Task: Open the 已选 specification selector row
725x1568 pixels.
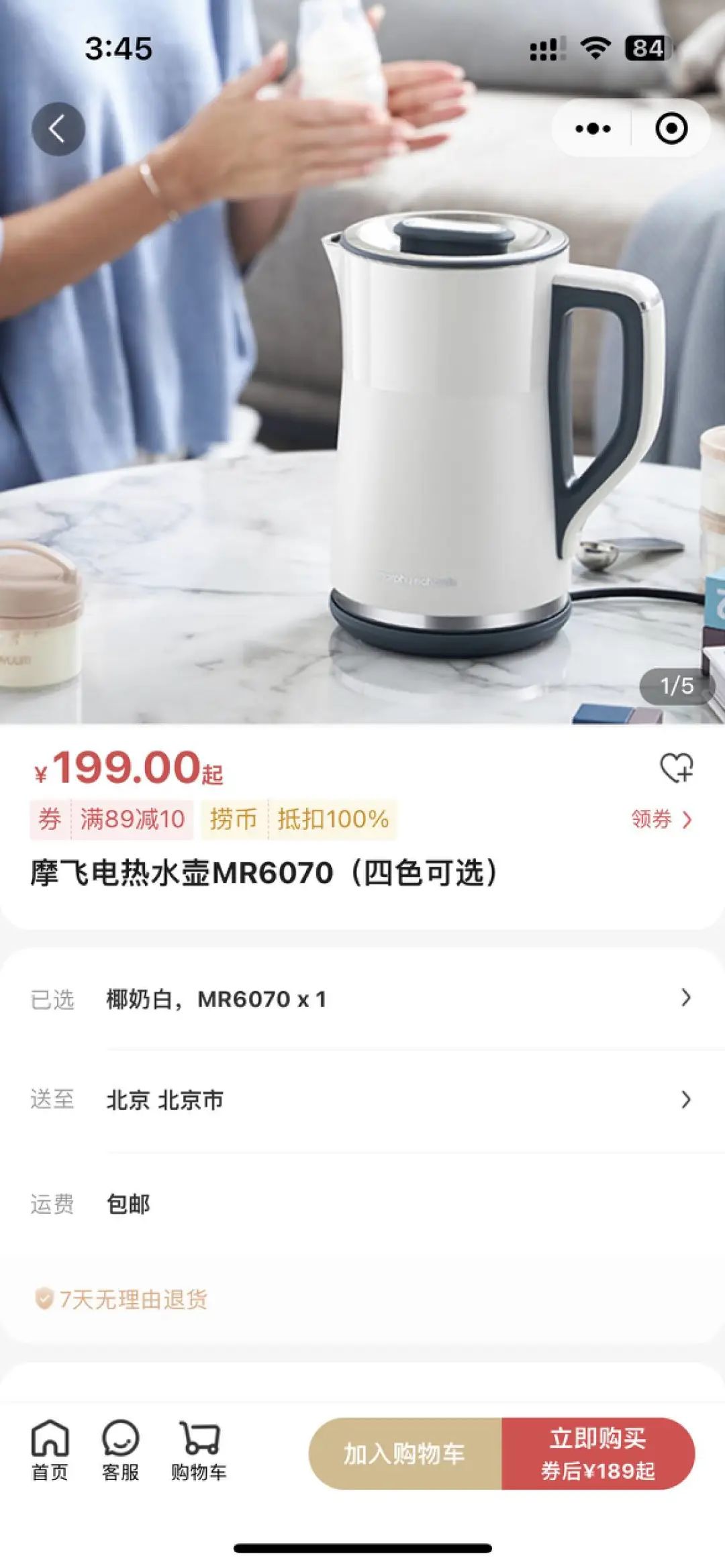Action: point(362,999)
